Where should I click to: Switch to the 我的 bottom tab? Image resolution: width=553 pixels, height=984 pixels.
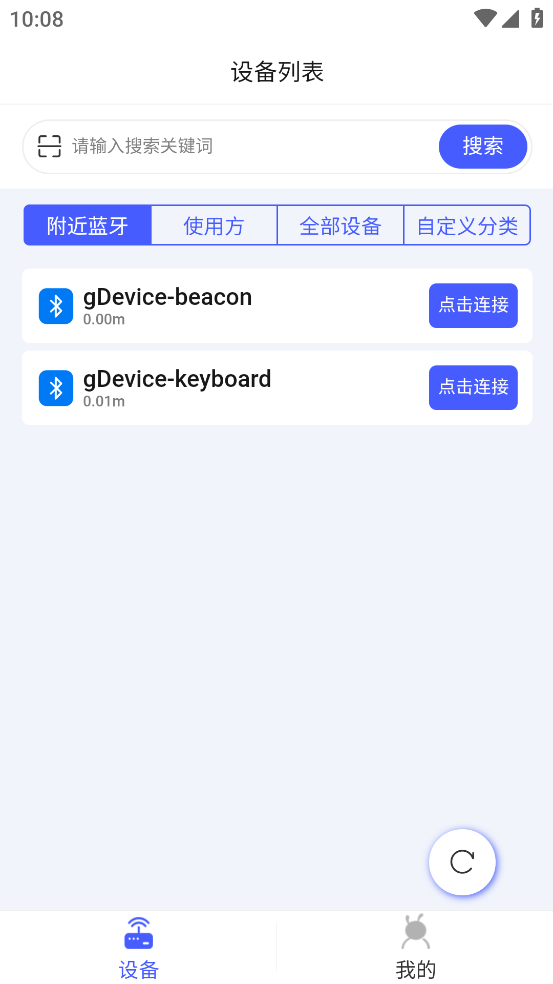coord(415,948)
